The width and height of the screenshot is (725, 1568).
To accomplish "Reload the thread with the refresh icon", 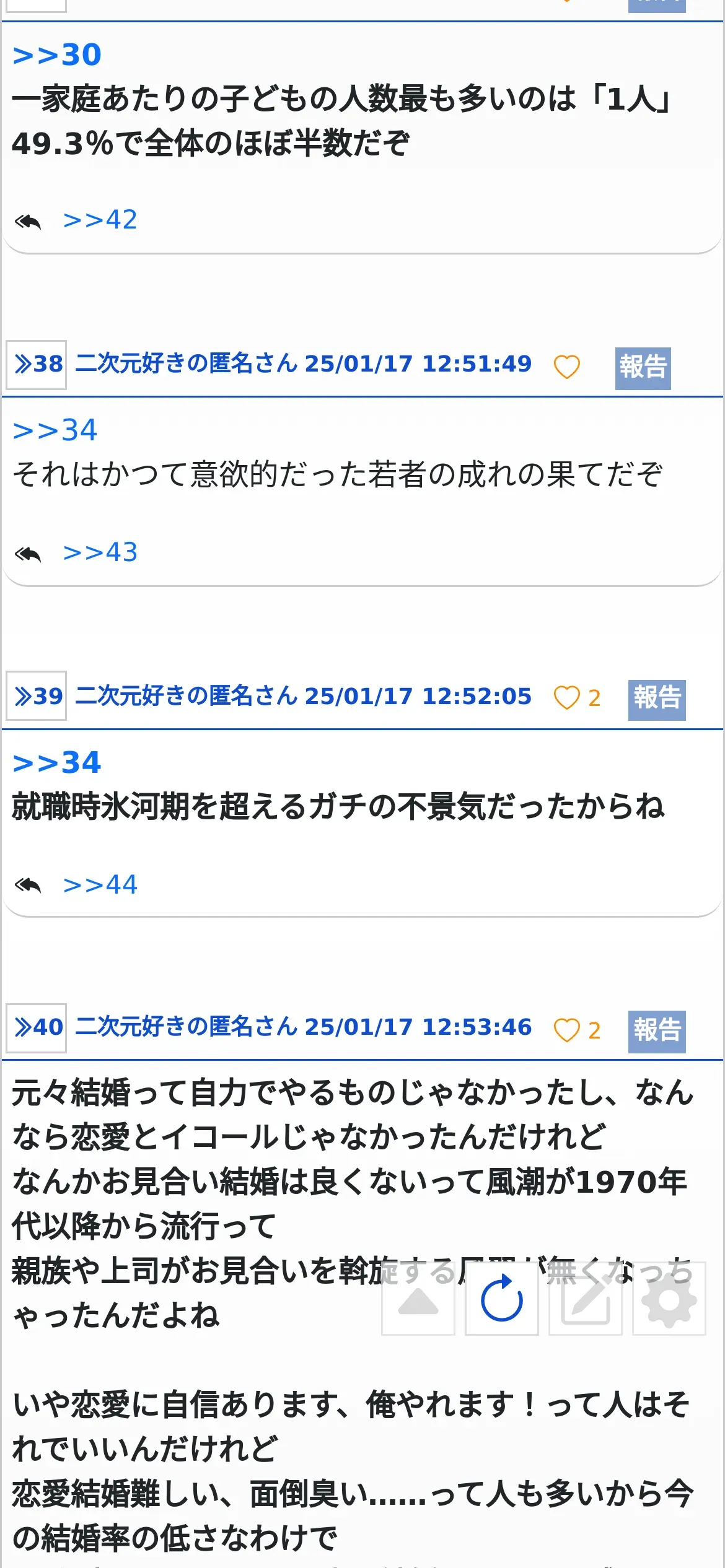I will tap(502, 1299).
